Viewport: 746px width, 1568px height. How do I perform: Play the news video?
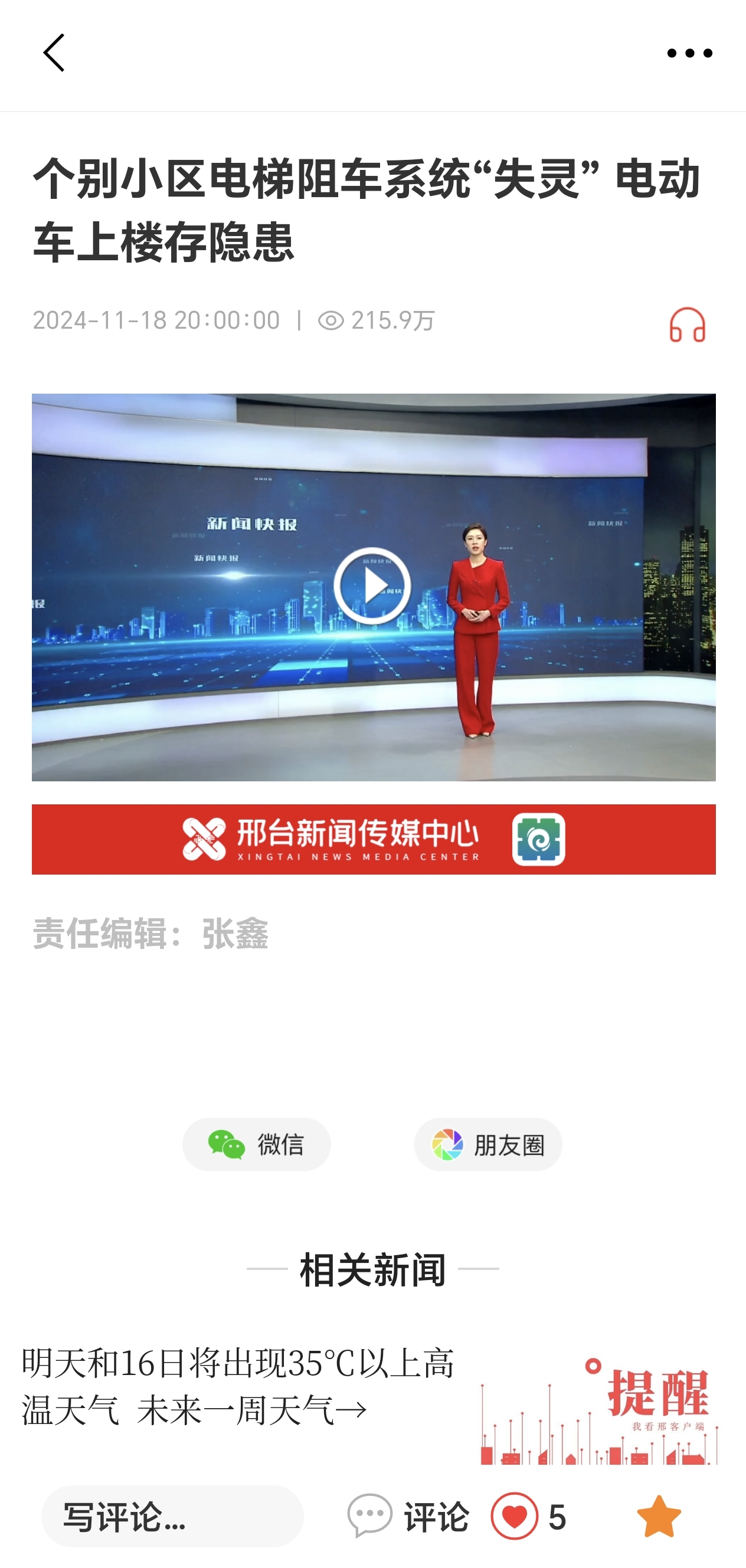pyautogui.click(x=372, y=585)
